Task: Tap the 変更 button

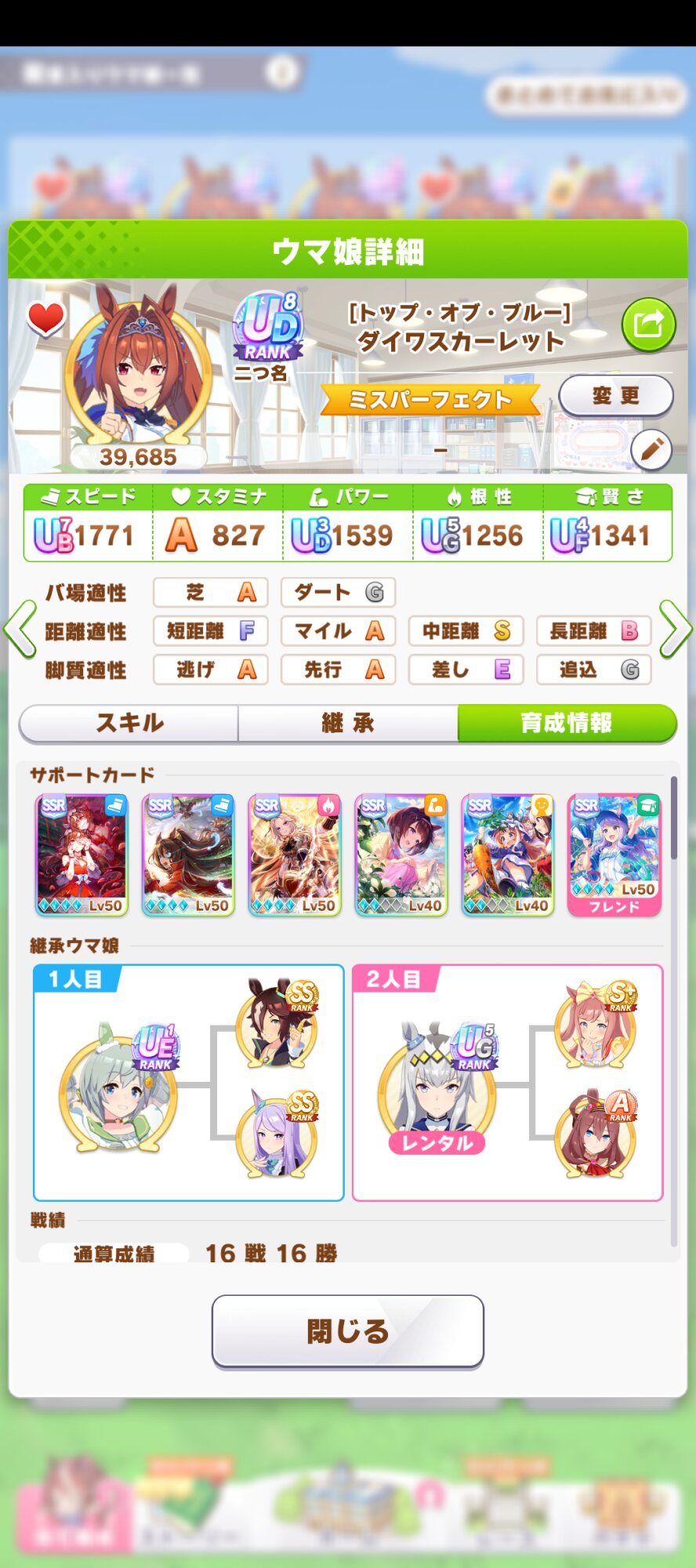Action: [615, 395]
